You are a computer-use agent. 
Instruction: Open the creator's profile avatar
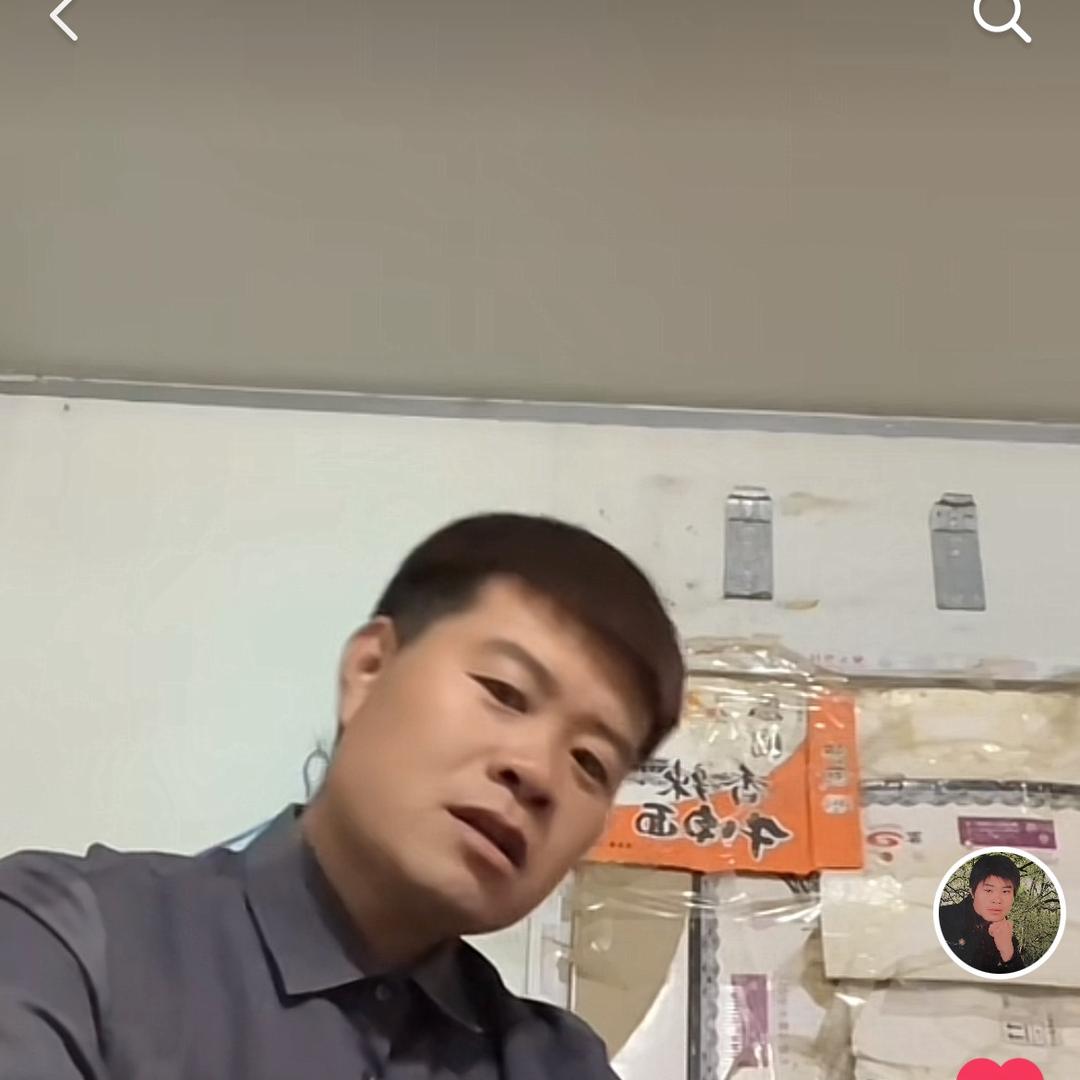(x=999, y=912)
